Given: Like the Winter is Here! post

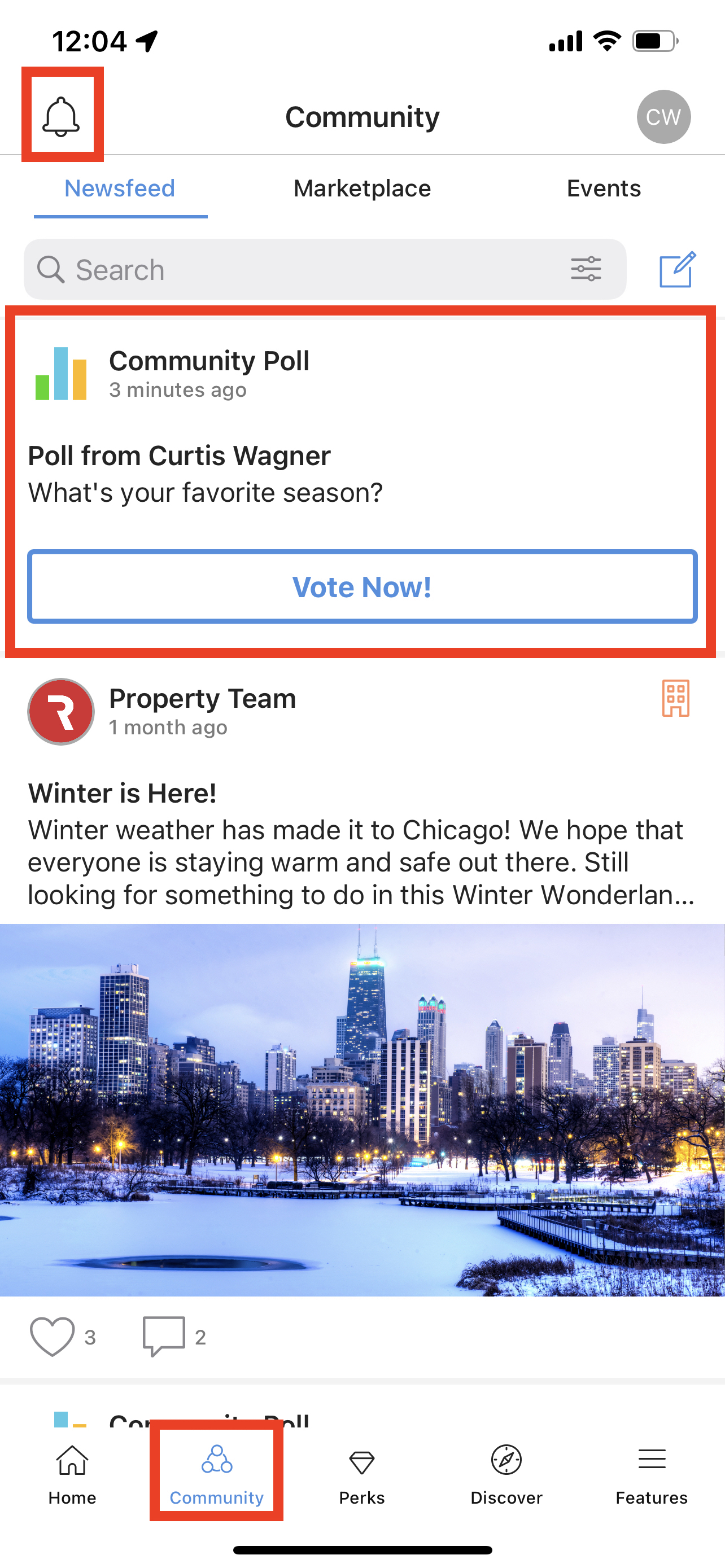Looking at the screenshot, I should coord(53,1336).
